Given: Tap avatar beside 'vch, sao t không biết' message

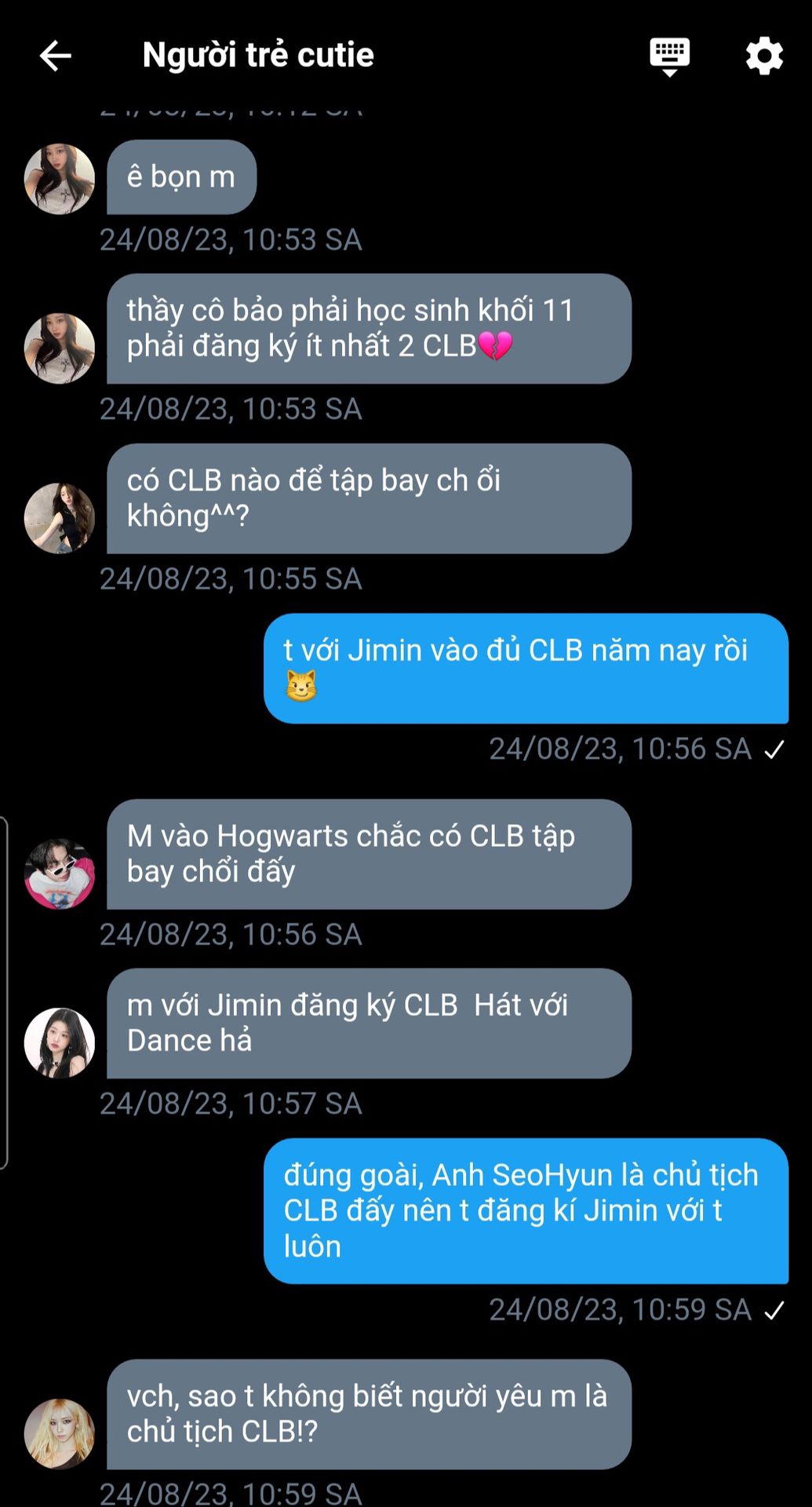Looking at the screenshot, I should pos(60,1433).
